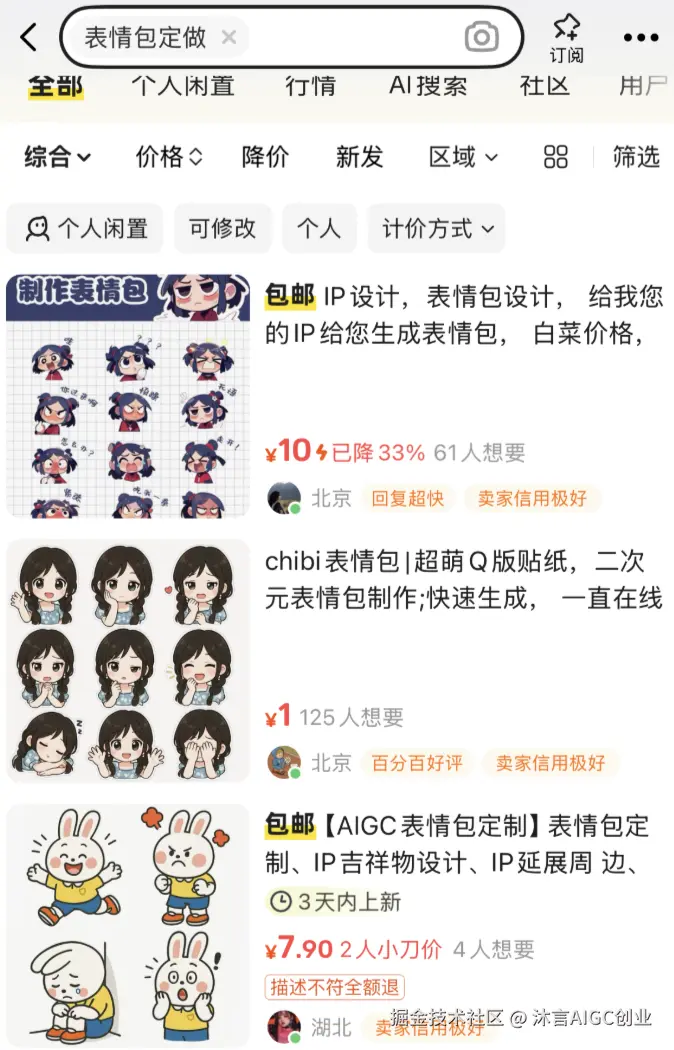This screenshot has height=1050, width=674.
Task: Open the chibi表情包 listing priced ¥1
Action: [x=463, y=580]
